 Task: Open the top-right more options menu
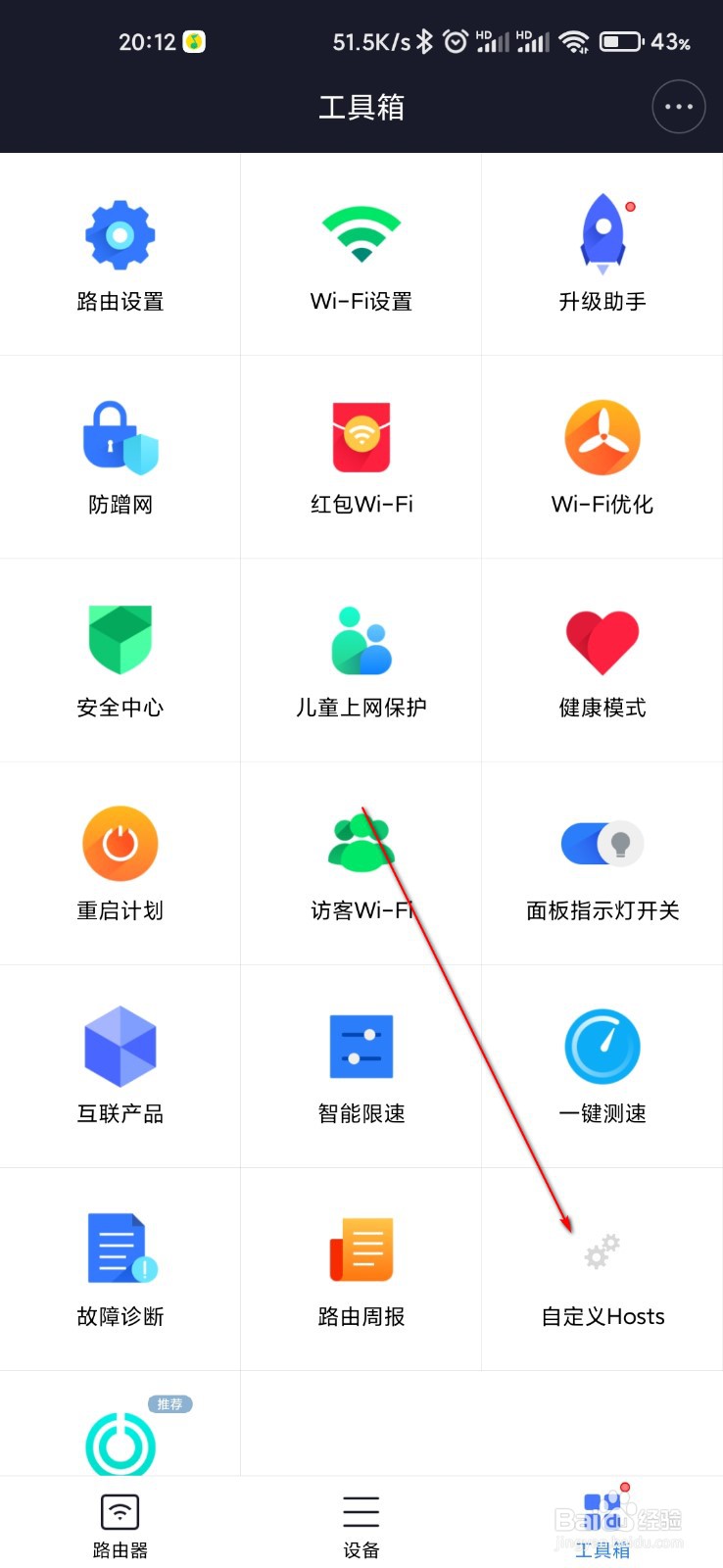click(x=678, y=107)
